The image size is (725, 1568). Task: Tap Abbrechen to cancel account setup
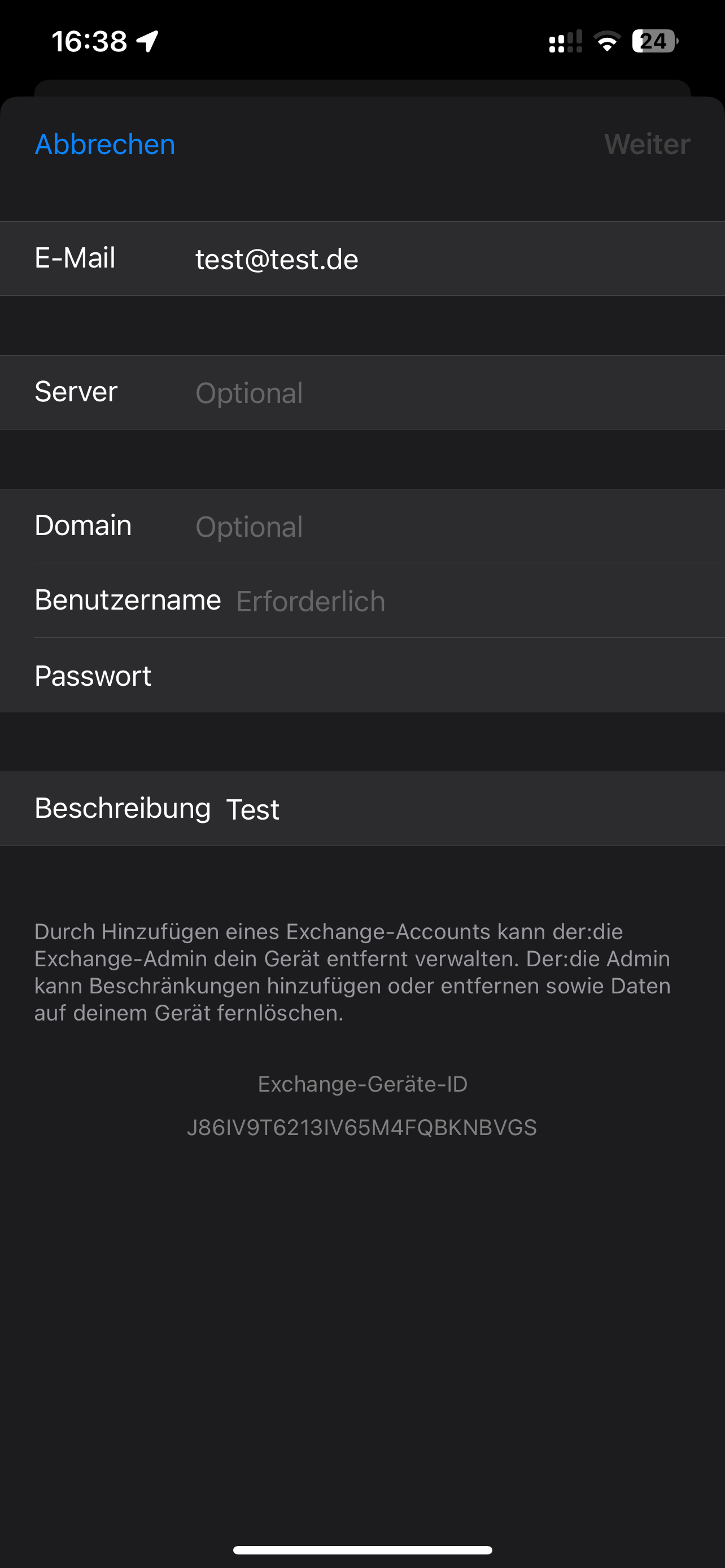pos(104,144)
